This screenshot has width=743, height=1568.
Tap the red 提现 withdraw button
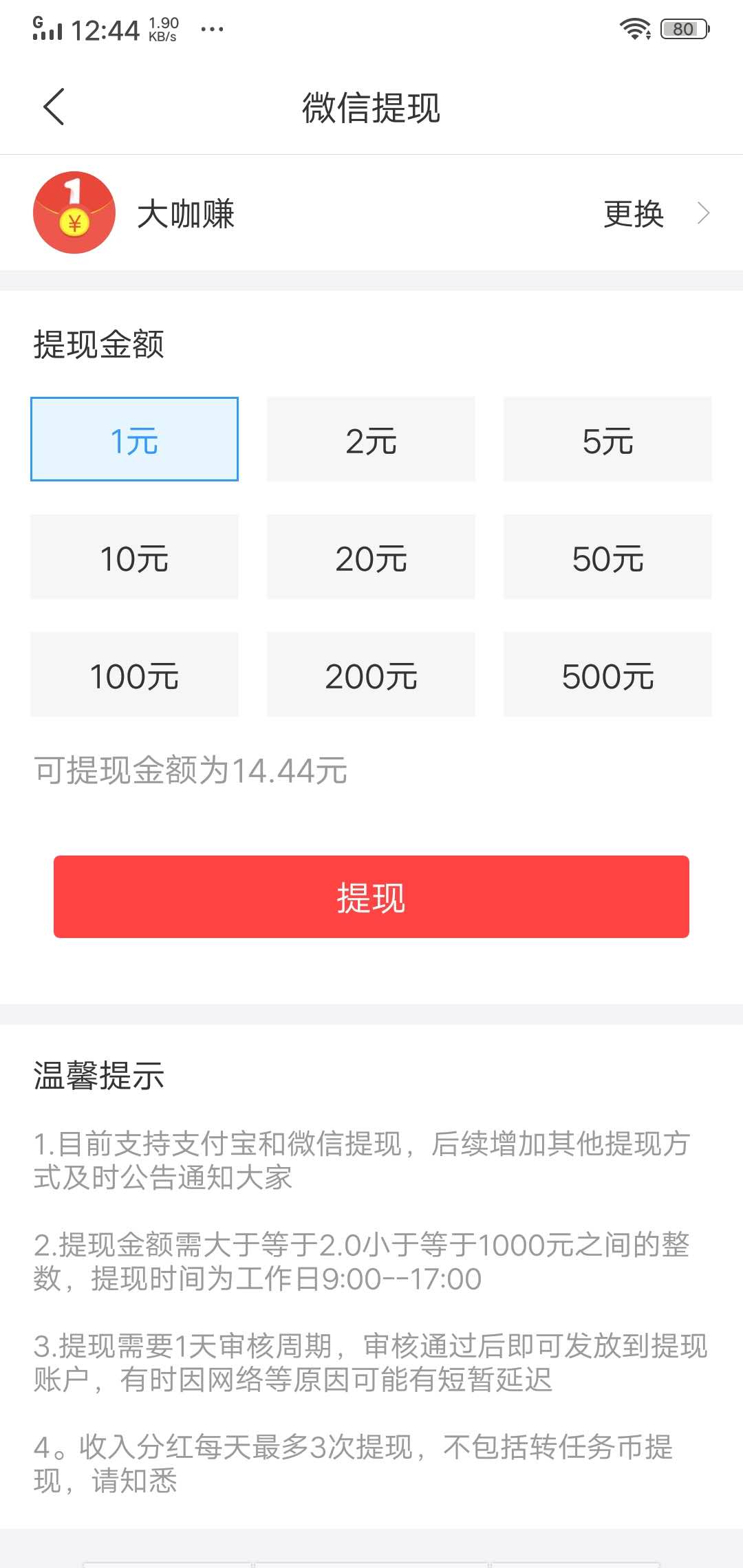371,896
